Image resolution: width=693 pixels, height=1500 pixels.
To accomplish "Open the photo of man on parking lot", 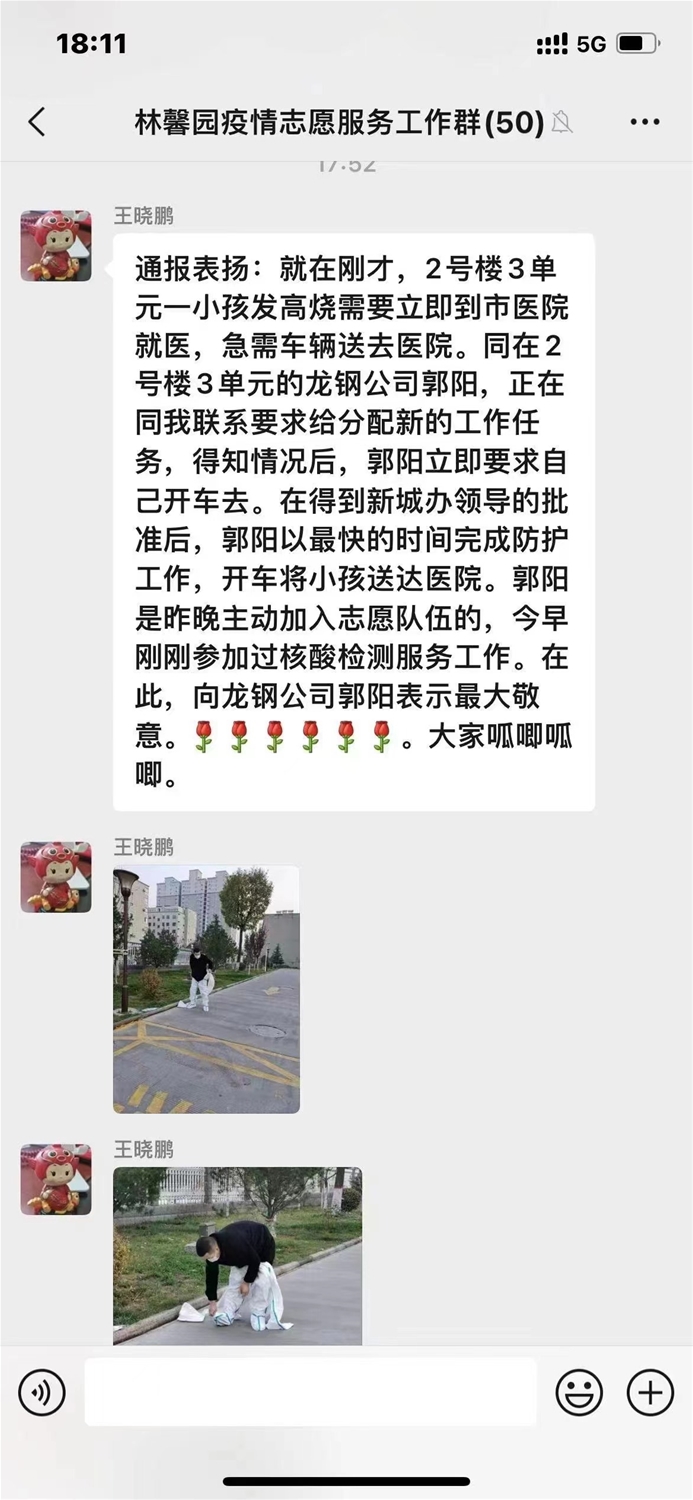I will coord(206,990).
